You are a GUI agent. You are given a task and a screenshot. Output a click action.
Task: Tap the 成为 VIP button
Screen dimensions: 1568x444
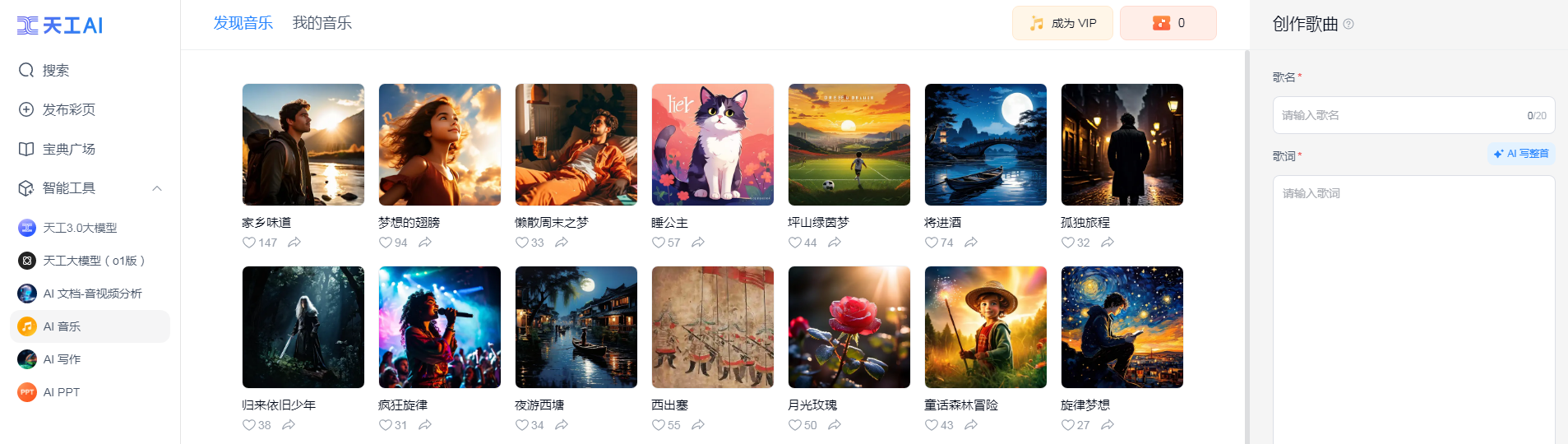tap(1062, 23)
